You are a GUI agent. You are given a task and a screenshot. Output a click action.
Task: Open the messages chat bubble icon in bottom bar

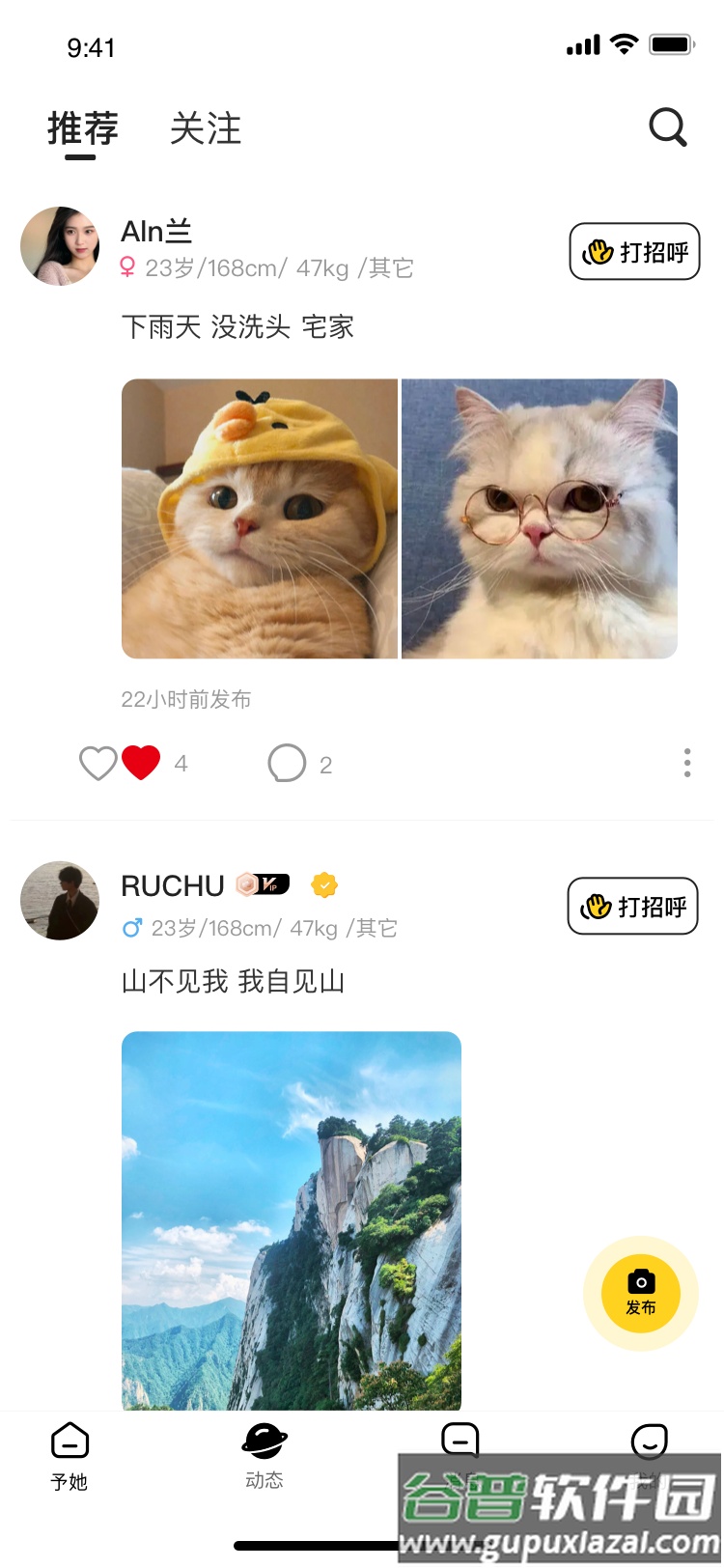[459, 1440]
